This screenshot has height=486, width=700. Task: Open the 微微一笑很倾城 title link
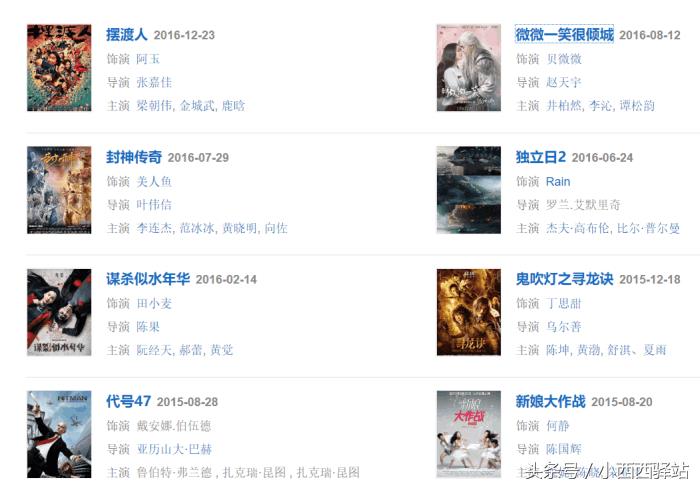coord(564,35)
